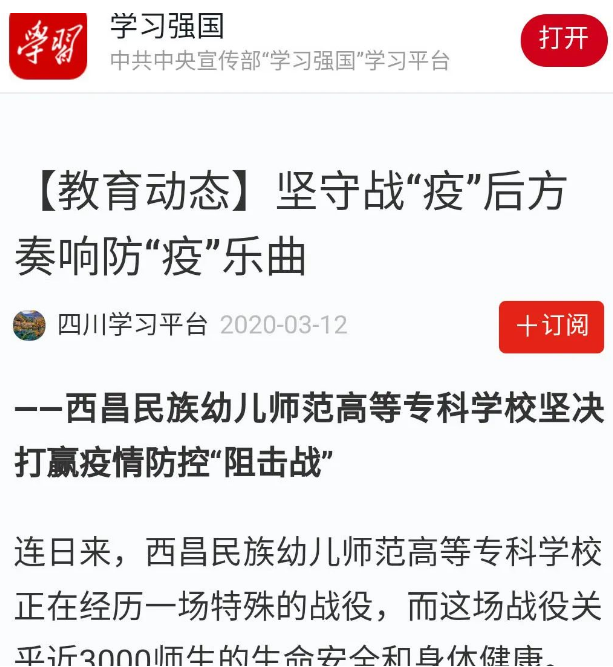Subscribe using the 订阅 button
613x667 pixels.
click(551, 326)
